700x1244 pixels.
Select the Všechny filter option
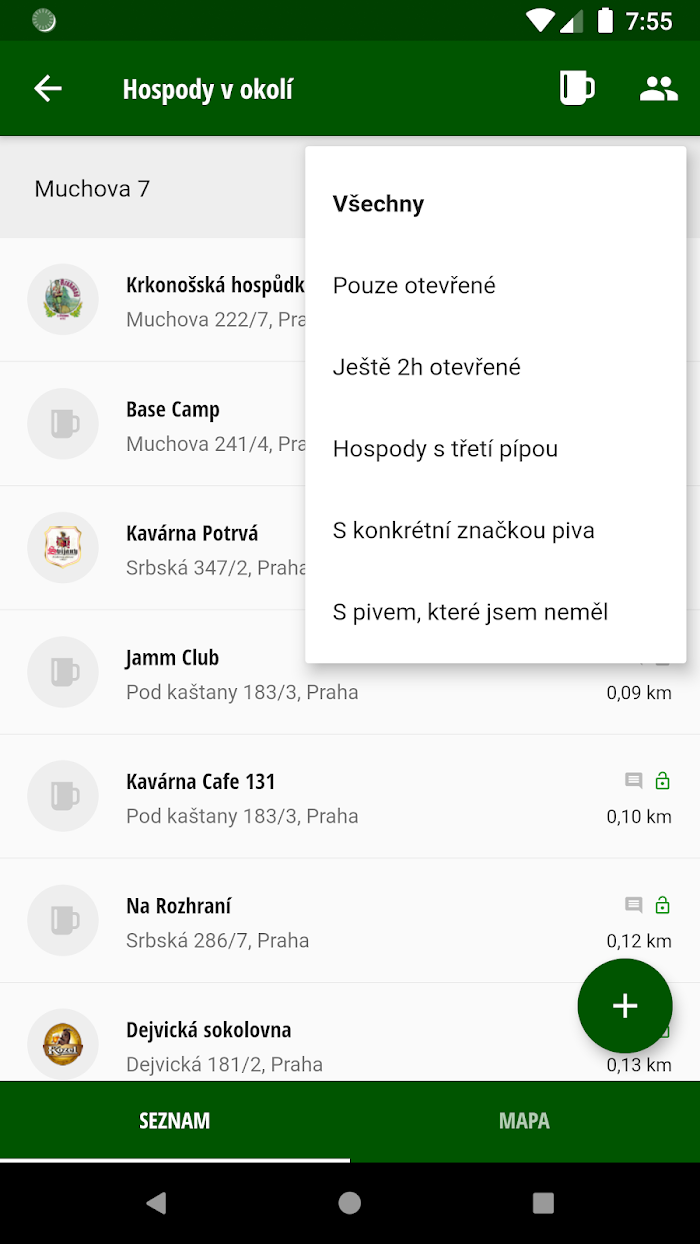pos(496,204)
